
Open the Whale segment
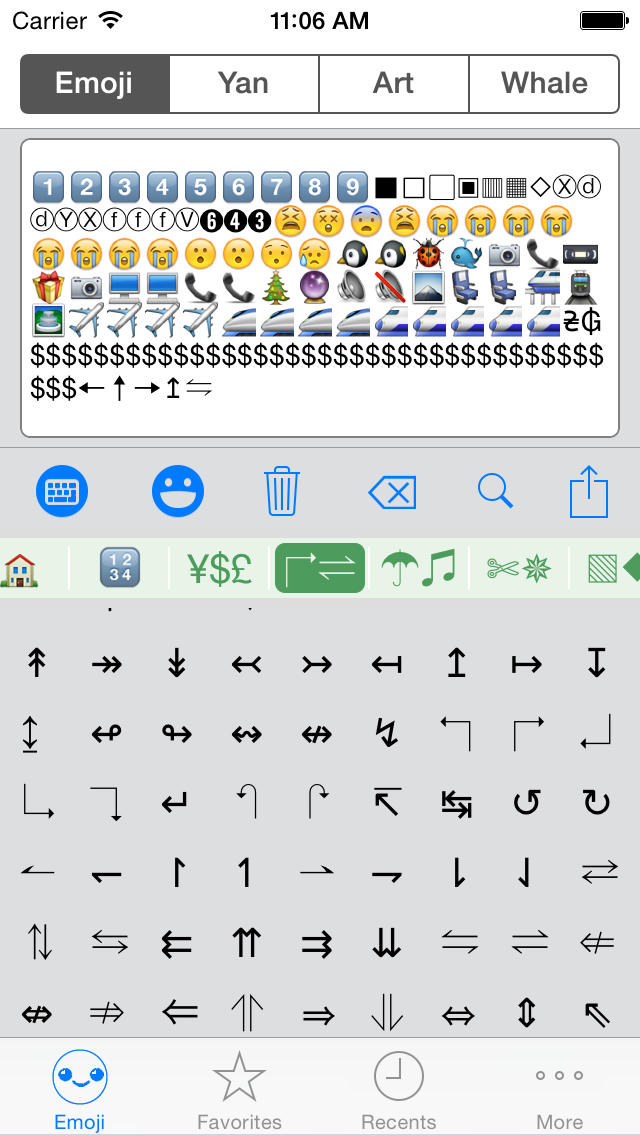pos(544,84)
